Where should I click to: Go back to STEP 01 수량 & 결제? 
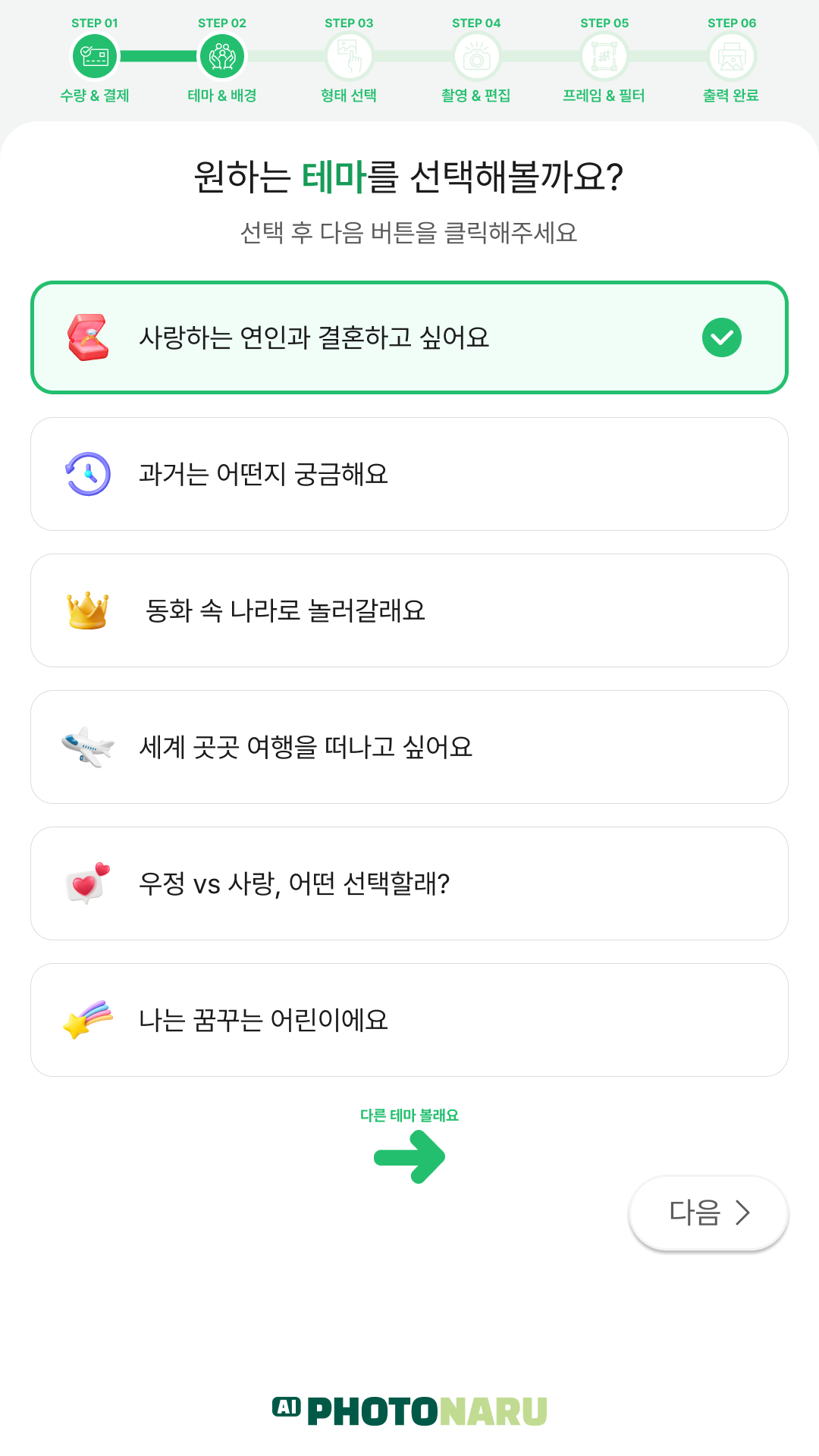point(95,58)
